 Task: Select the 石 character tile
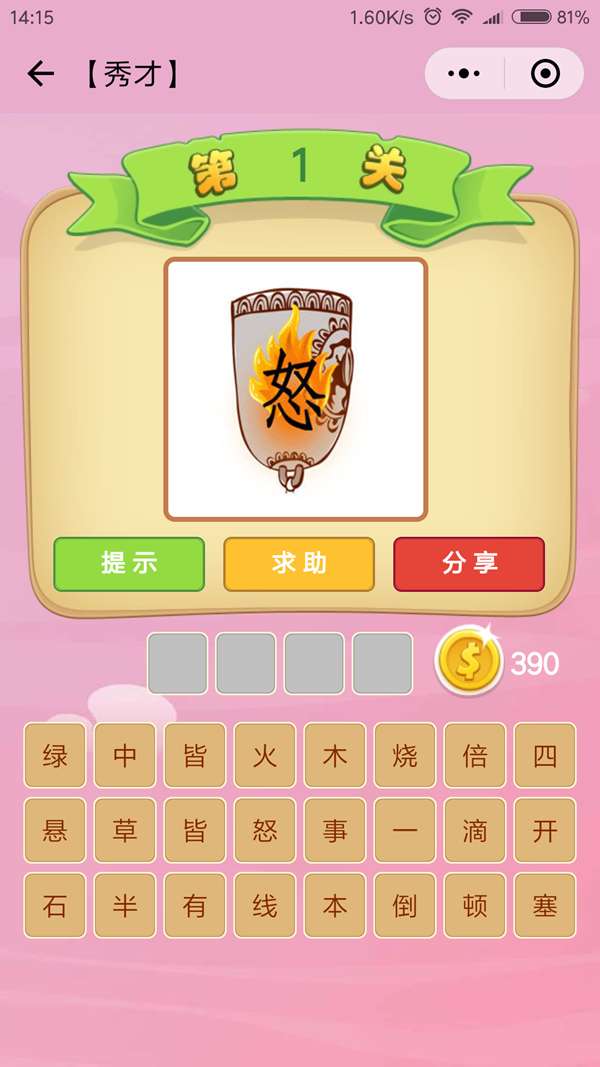55,905
